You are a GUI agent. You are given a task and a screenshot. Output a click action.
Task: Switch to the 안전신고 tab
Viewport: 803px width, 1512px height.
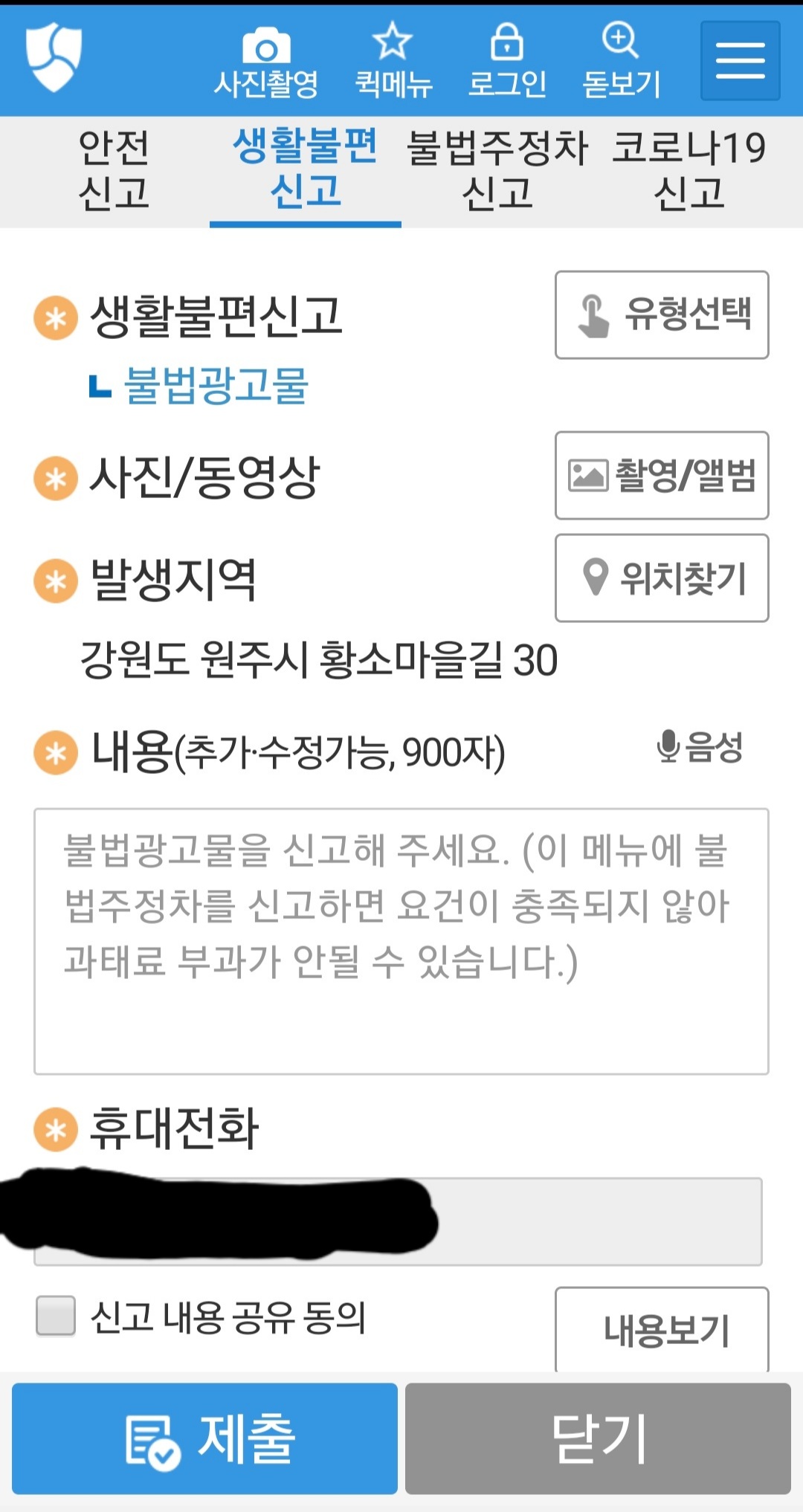pyautogui.click(x=114, y=171)
